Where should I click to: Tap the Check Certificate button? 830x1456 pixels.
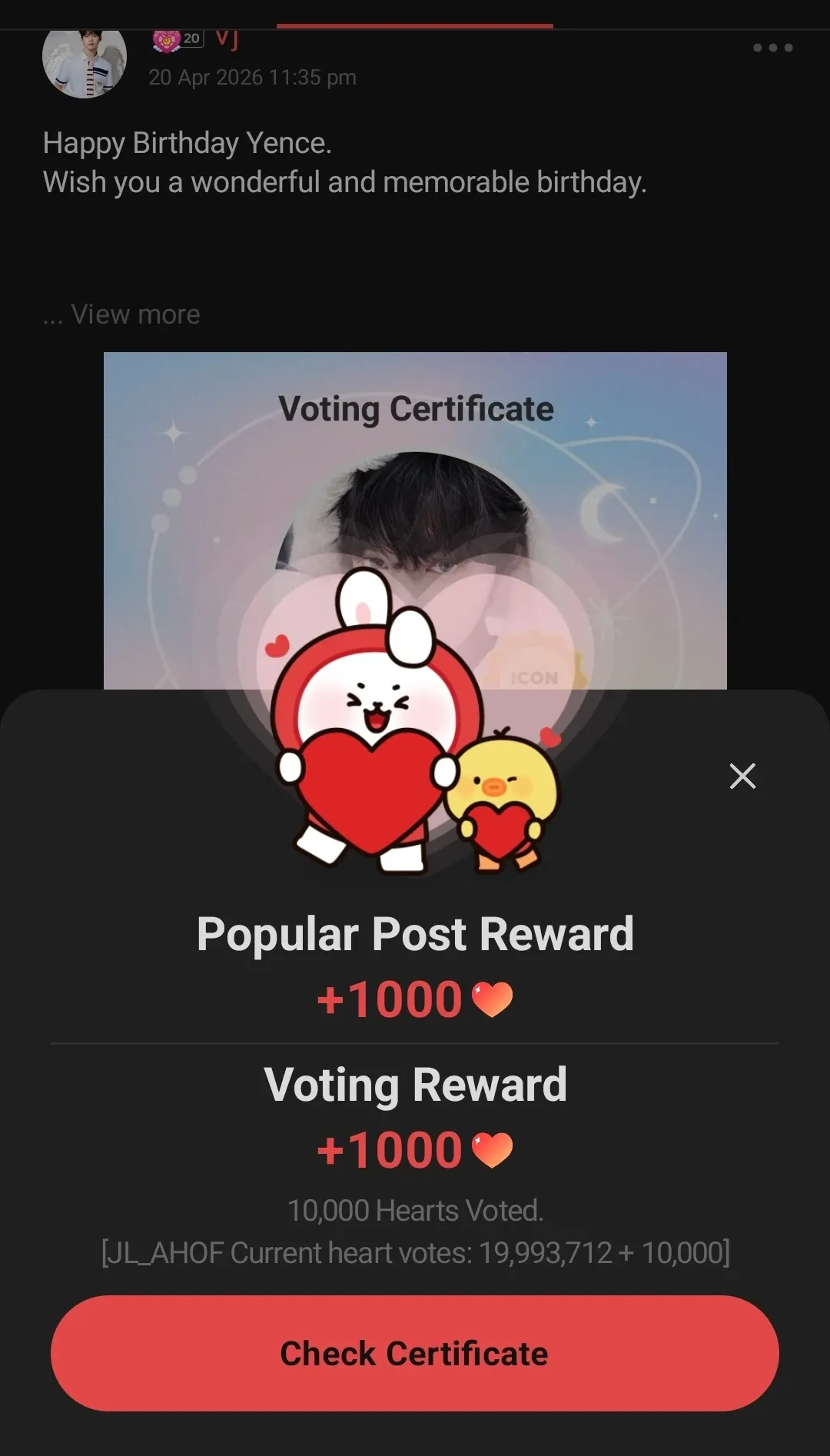click(x=414, y=1353)
